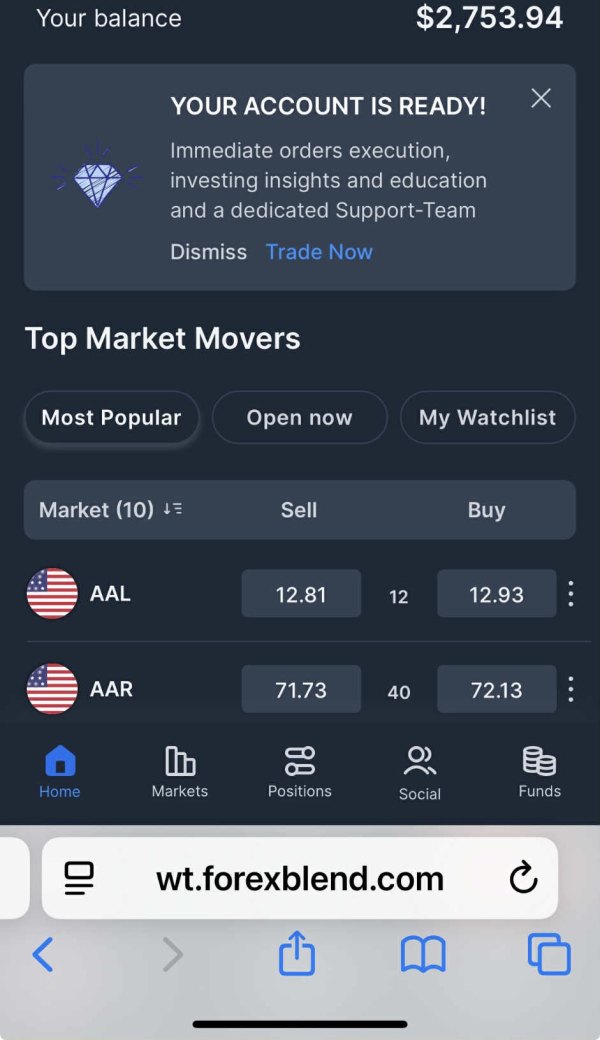Buy AAR at 72.13

coord(496,689)
